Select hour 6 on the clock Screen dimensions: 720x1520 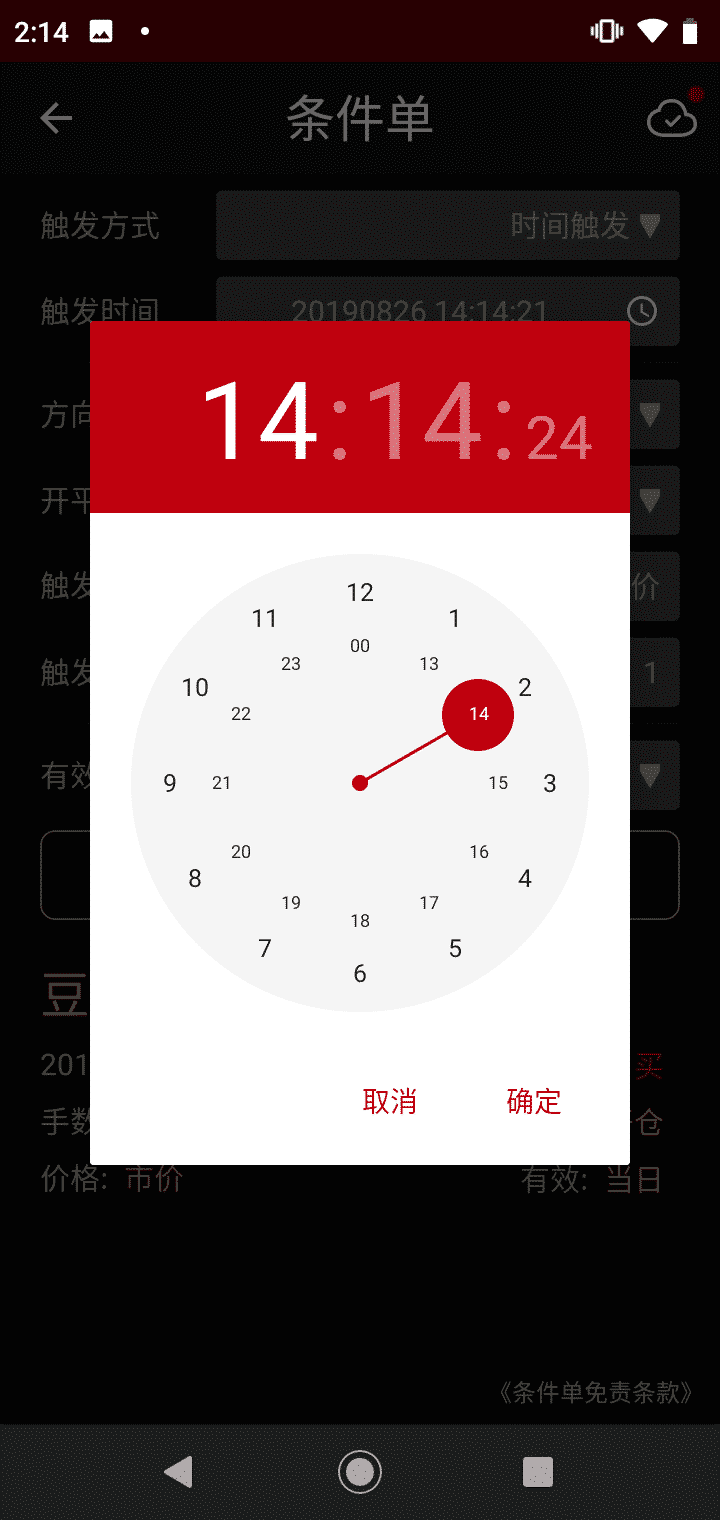coord(360,973)
